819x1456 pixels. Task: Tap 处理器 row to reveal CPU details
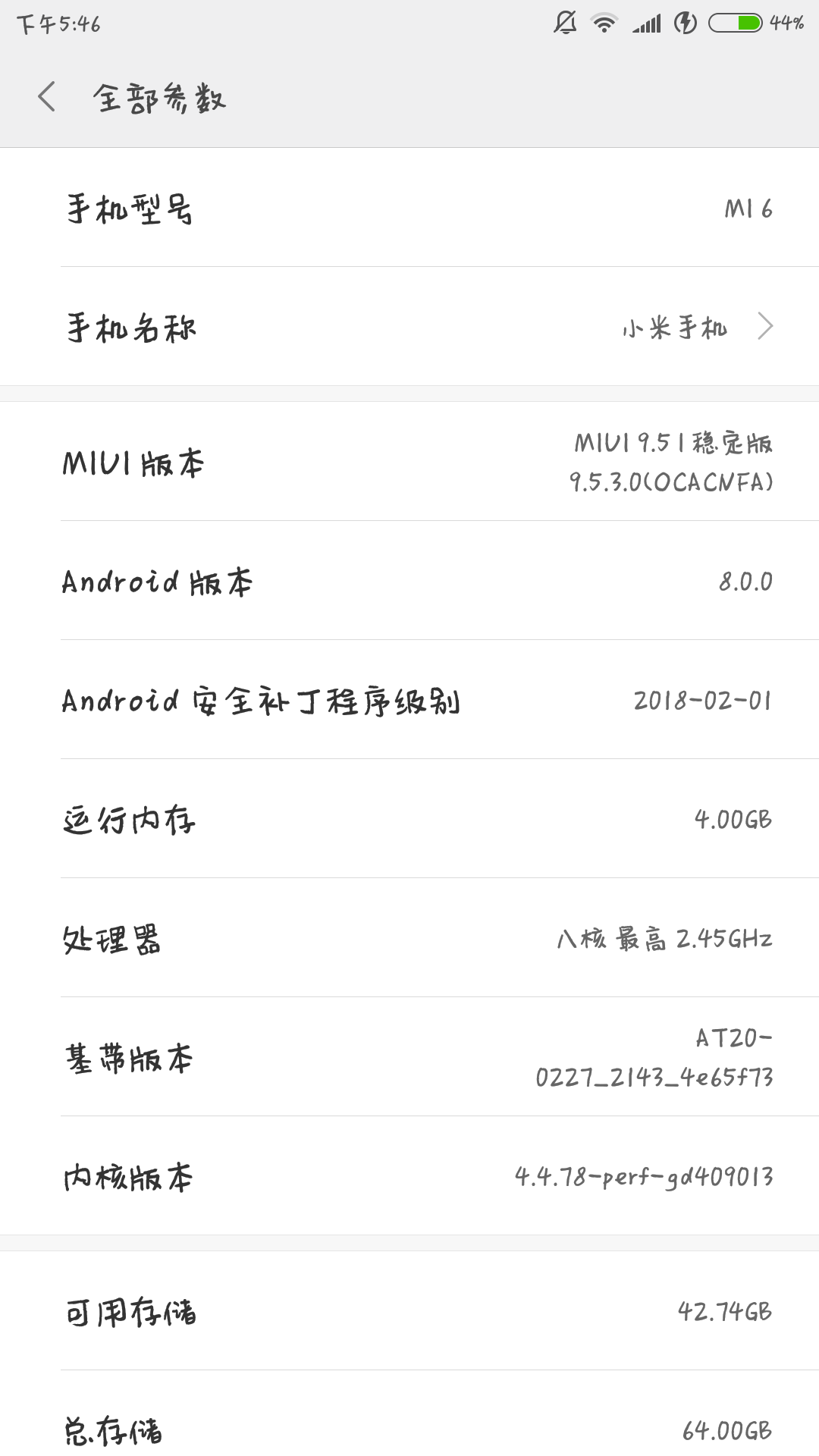pyautogui.click(x=409, y=941)
